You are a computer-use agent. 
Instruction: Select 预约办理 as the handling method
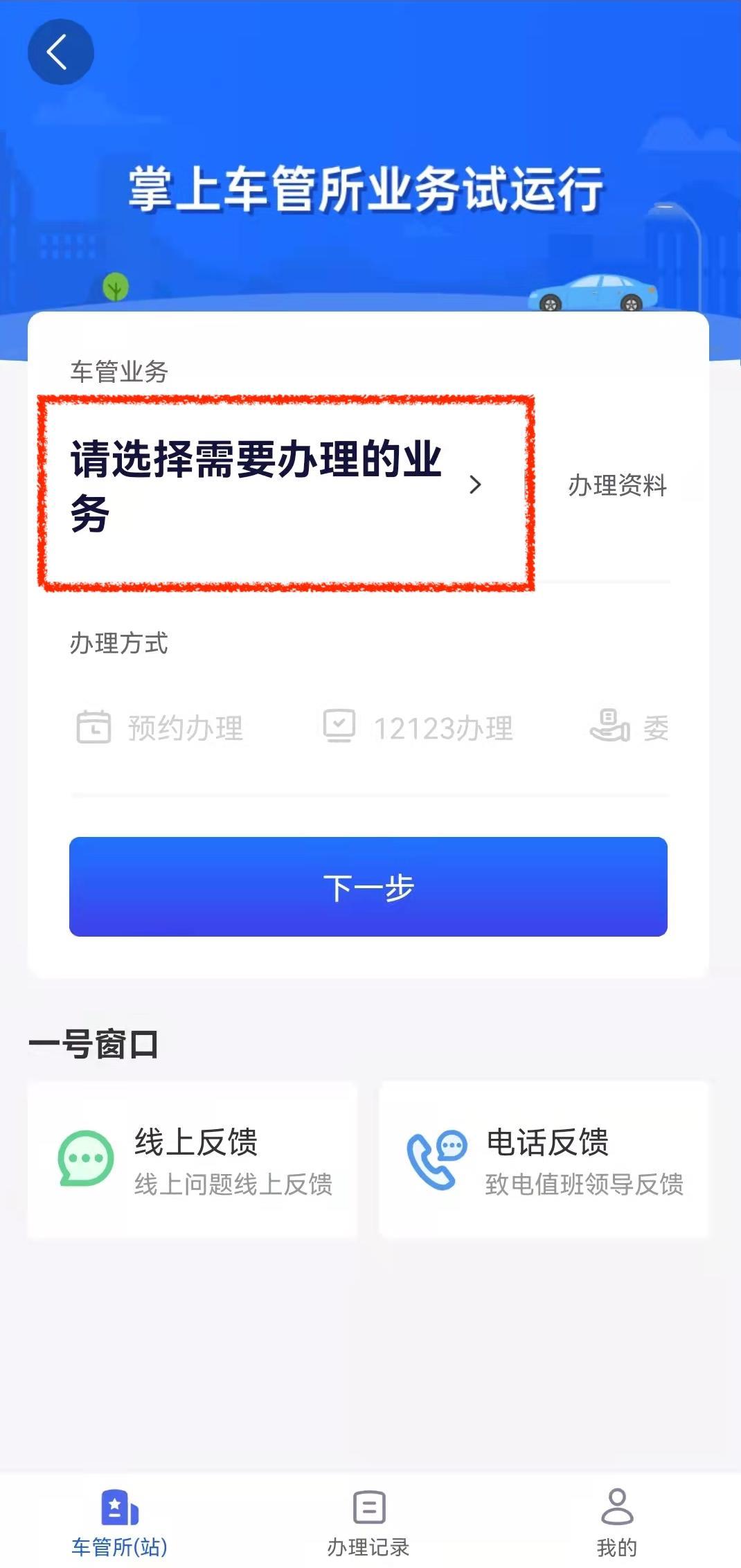[161, 728]
